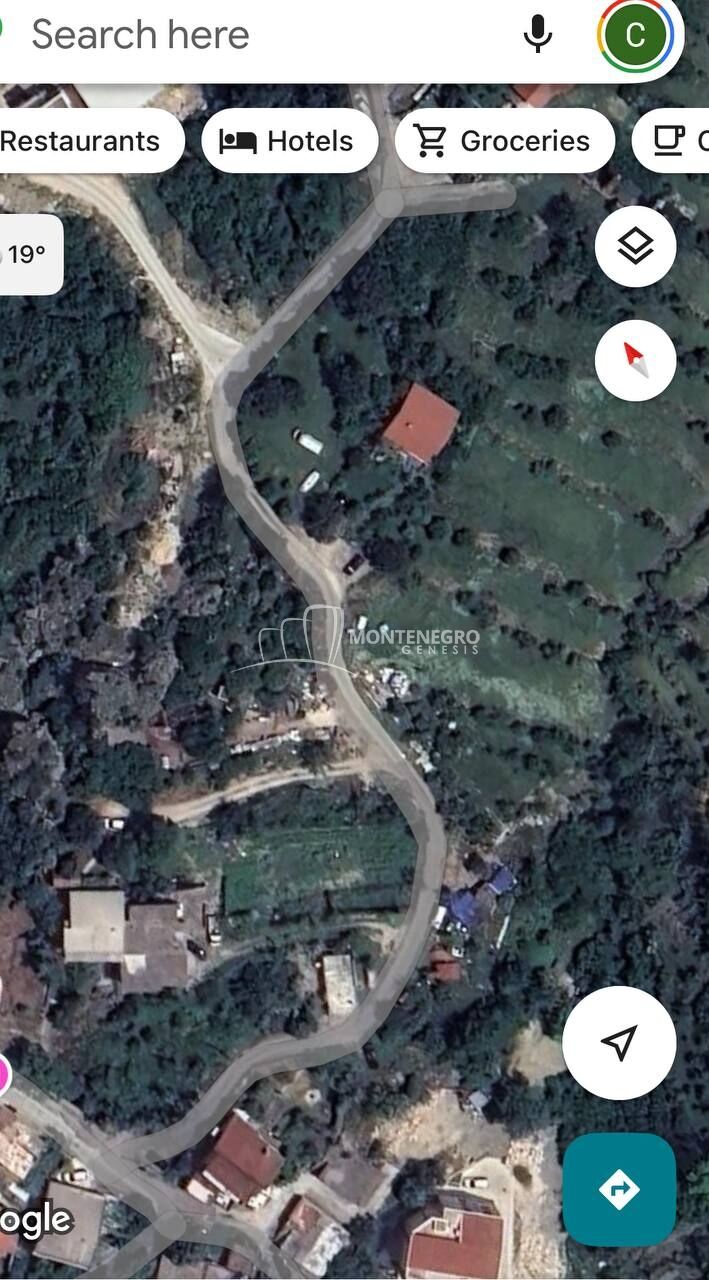
Task: Open the map layers selector
Action: tap(635, 246)
